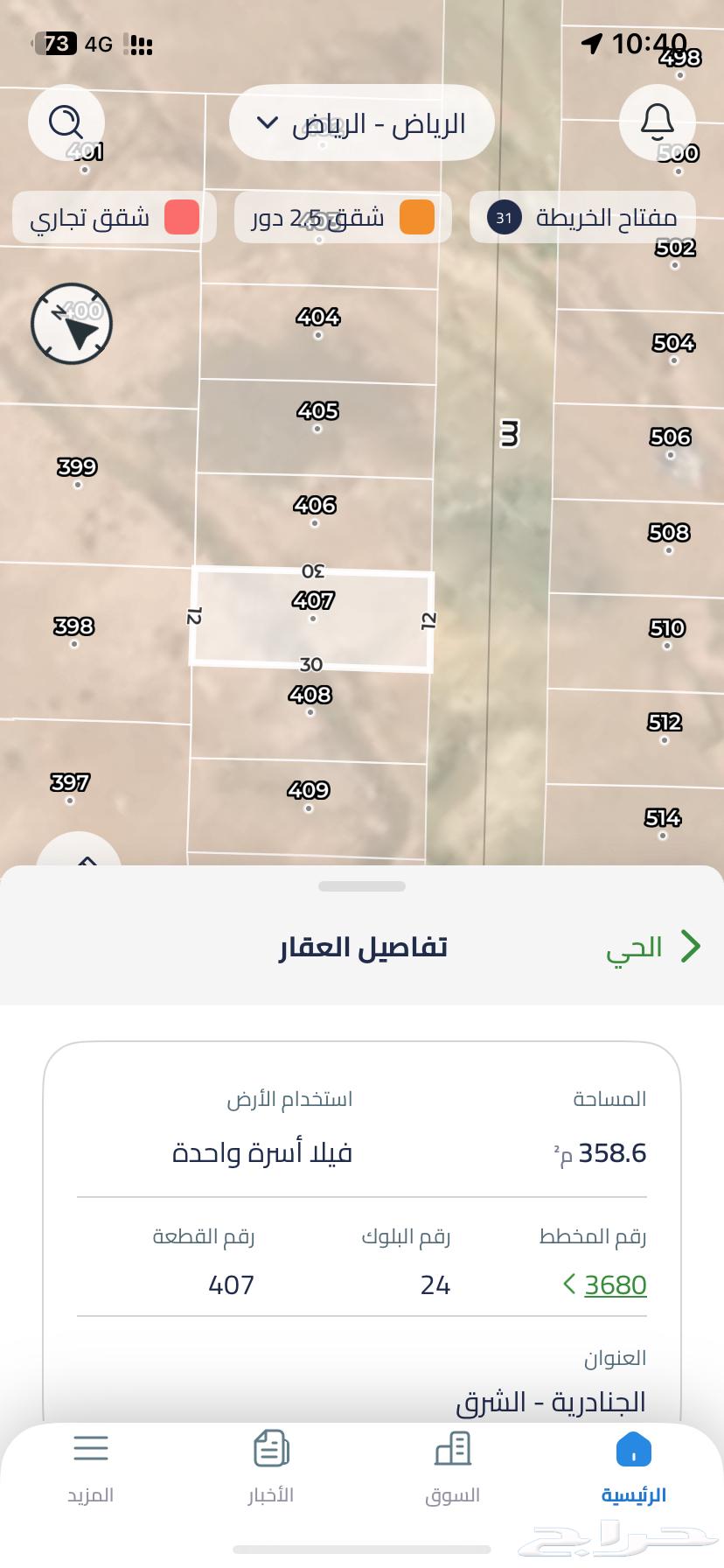Open the الرياض - الرياض city dropdown
The width and height of the screenshot is (724, 1568).
[x=362, y=122]
